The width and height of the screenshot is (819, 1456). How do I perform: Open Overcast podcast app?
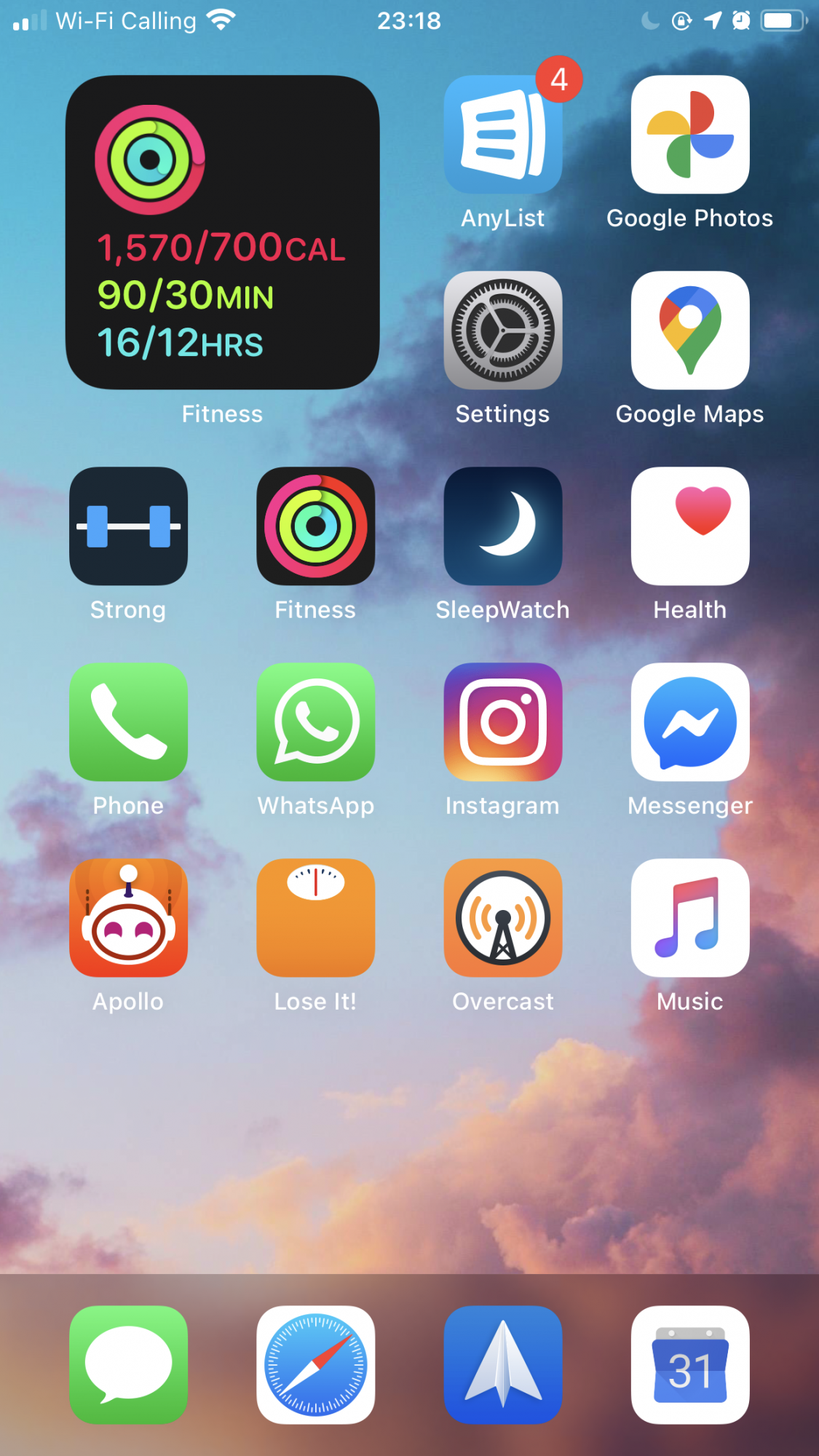pos(502,918)
